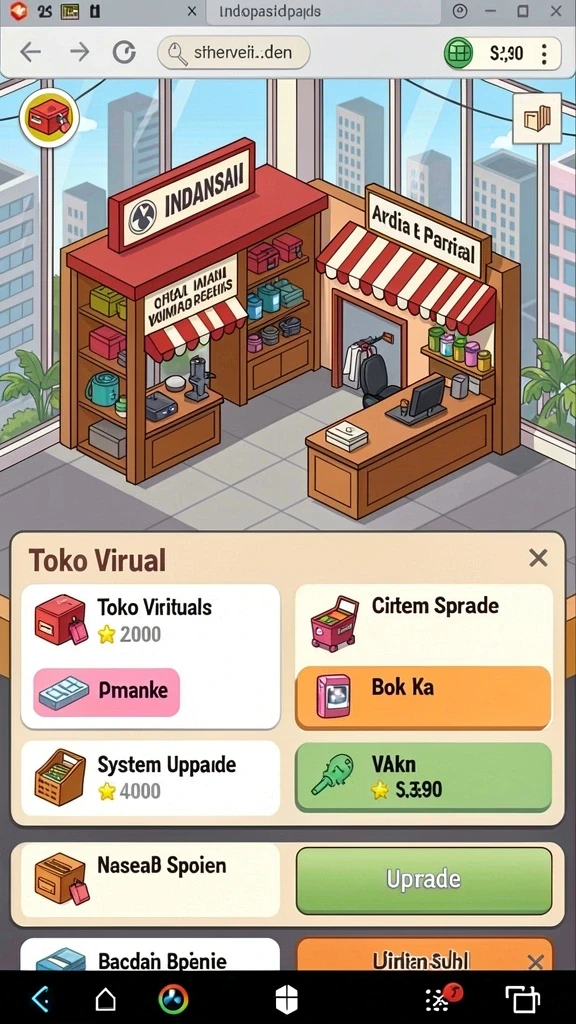
Task: Choose System Uppaide for 4000
Action: pyautogui.click(x=151, y=778)
